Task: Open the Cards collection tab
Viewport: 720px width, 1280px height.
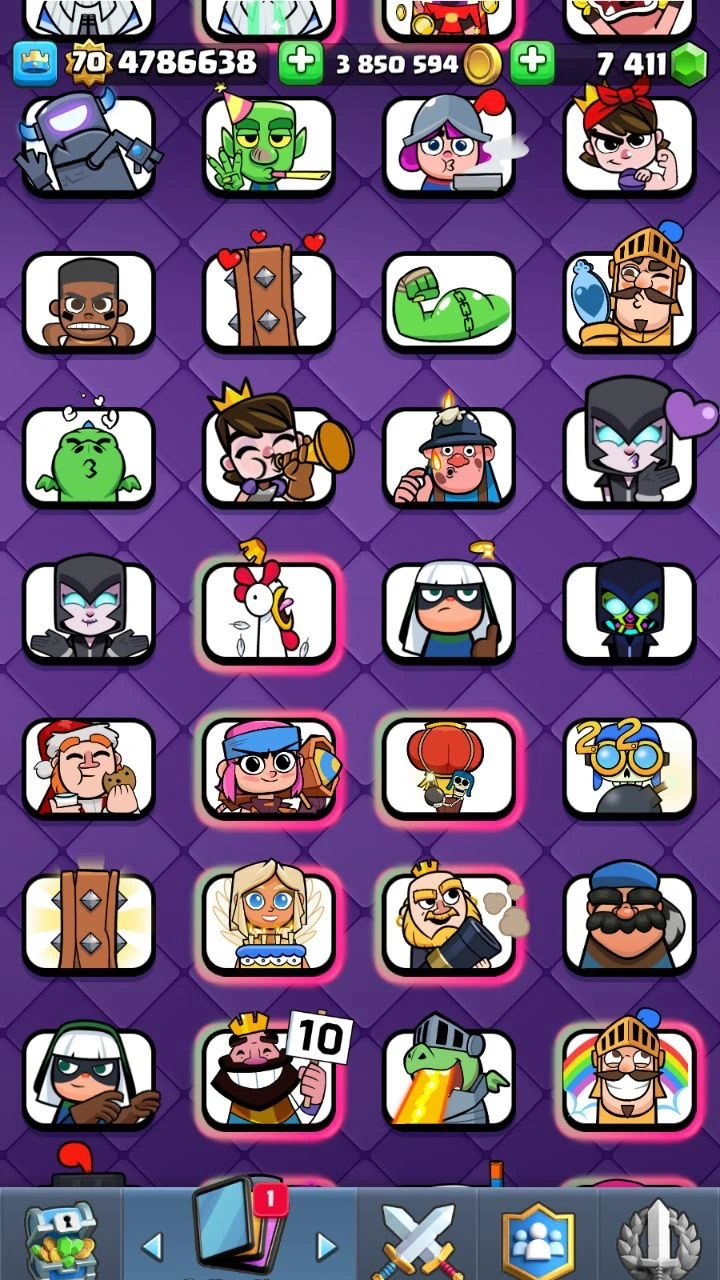Action: pyautogui.click(x=237, y=1230)
